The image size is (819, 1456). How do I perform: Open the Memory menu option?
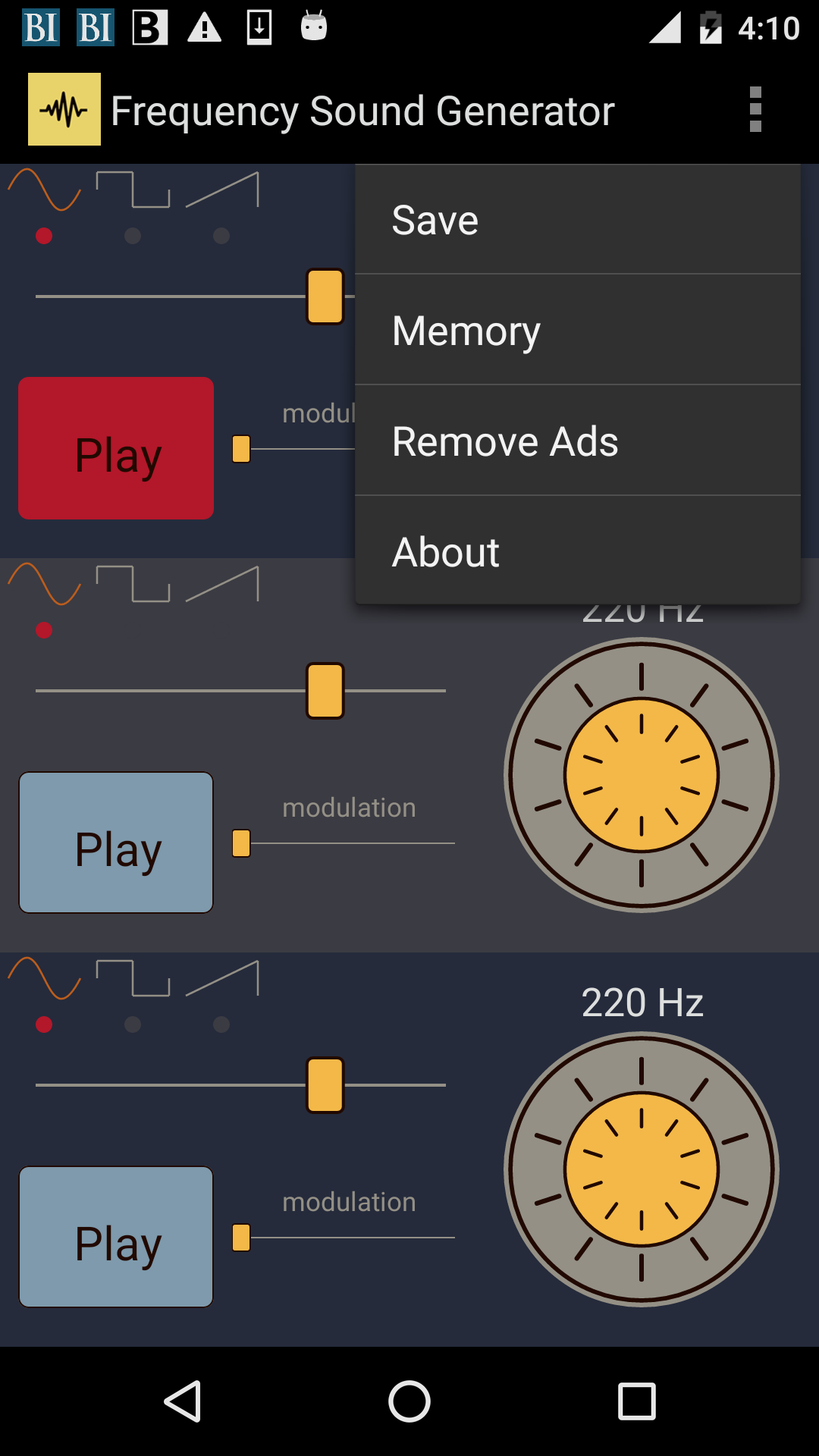576,331
